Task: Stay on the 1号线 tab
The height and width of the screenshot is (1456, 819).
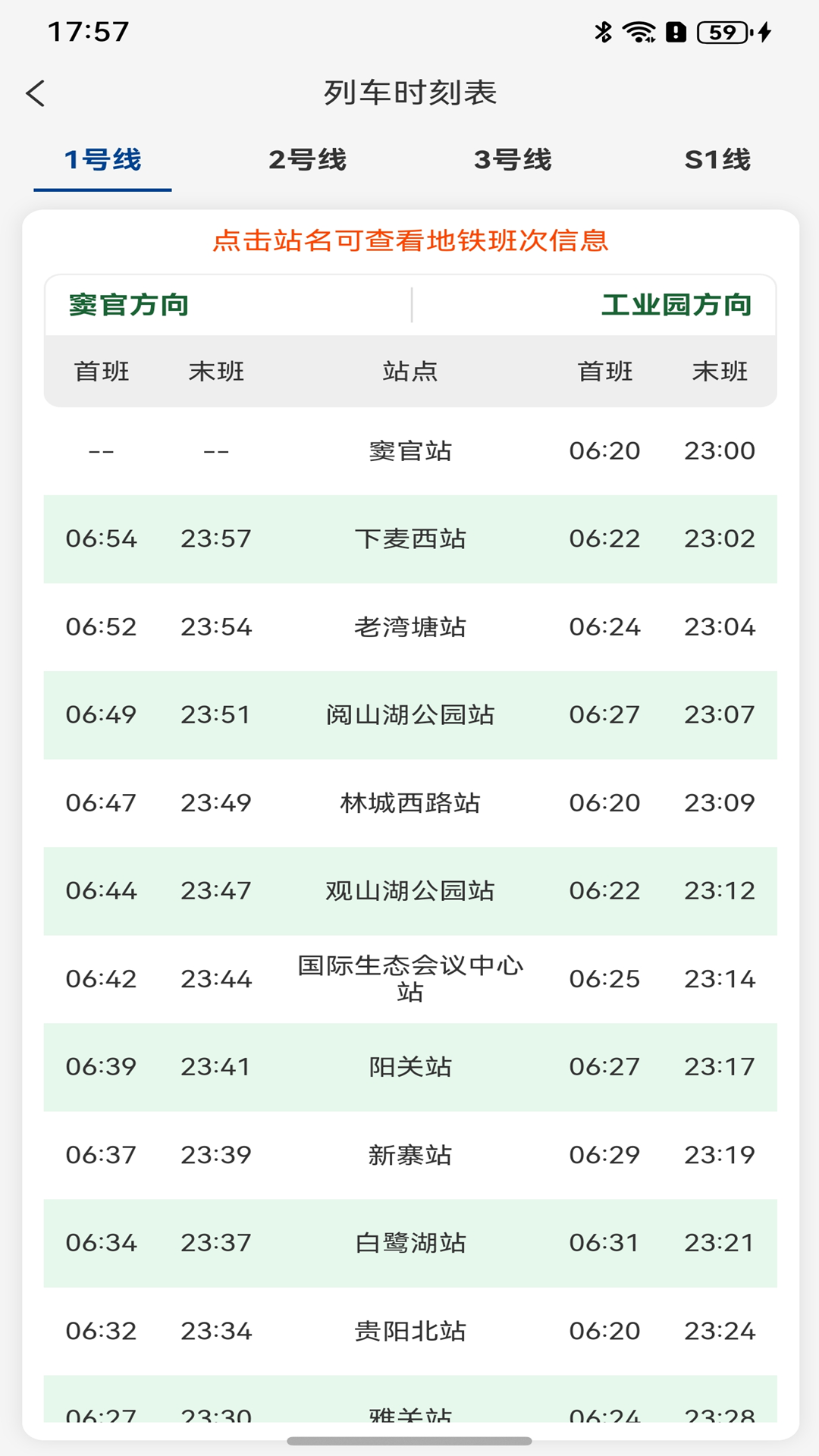Action: click(104, 159)
